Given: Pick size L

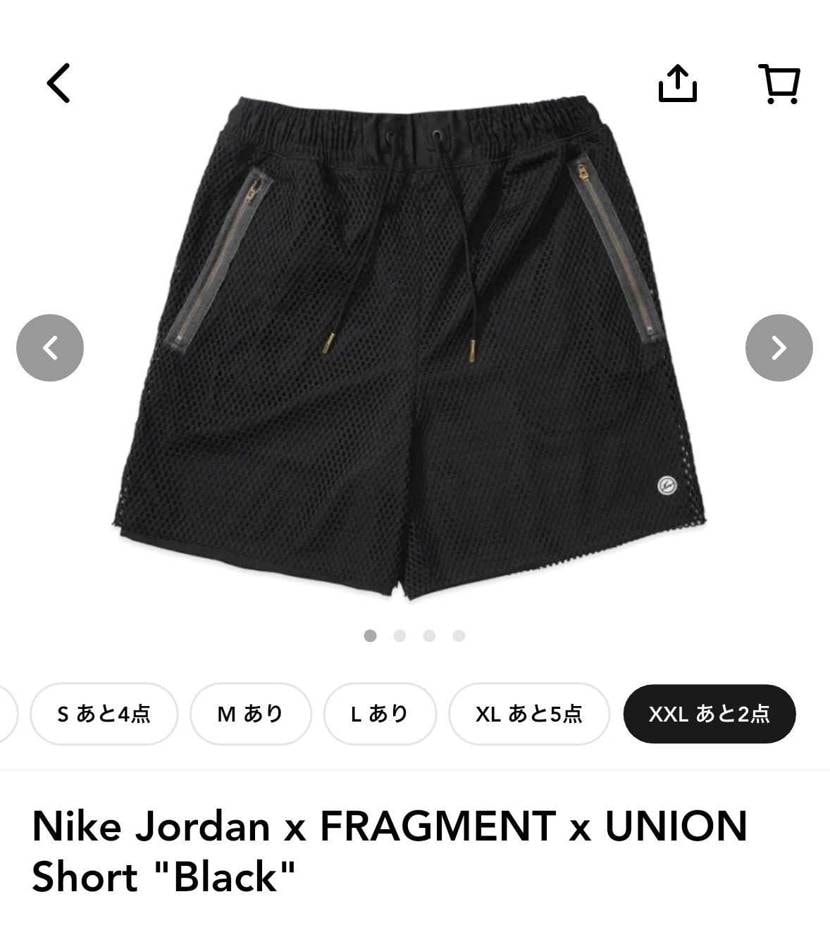Looking at the screenshot, I should click(x=379, y=714).
